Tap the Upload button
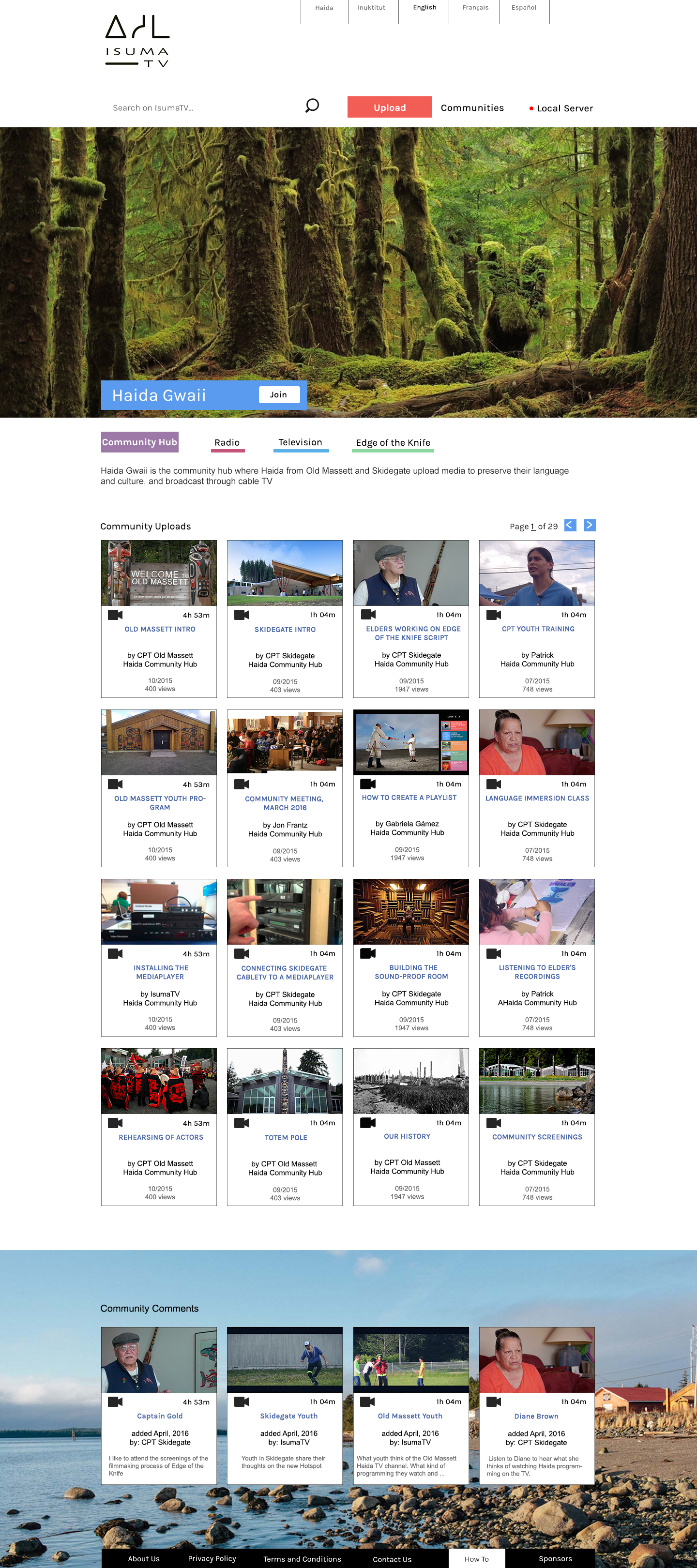Viewport: 697px width, 1568px height. pos(390,107)
